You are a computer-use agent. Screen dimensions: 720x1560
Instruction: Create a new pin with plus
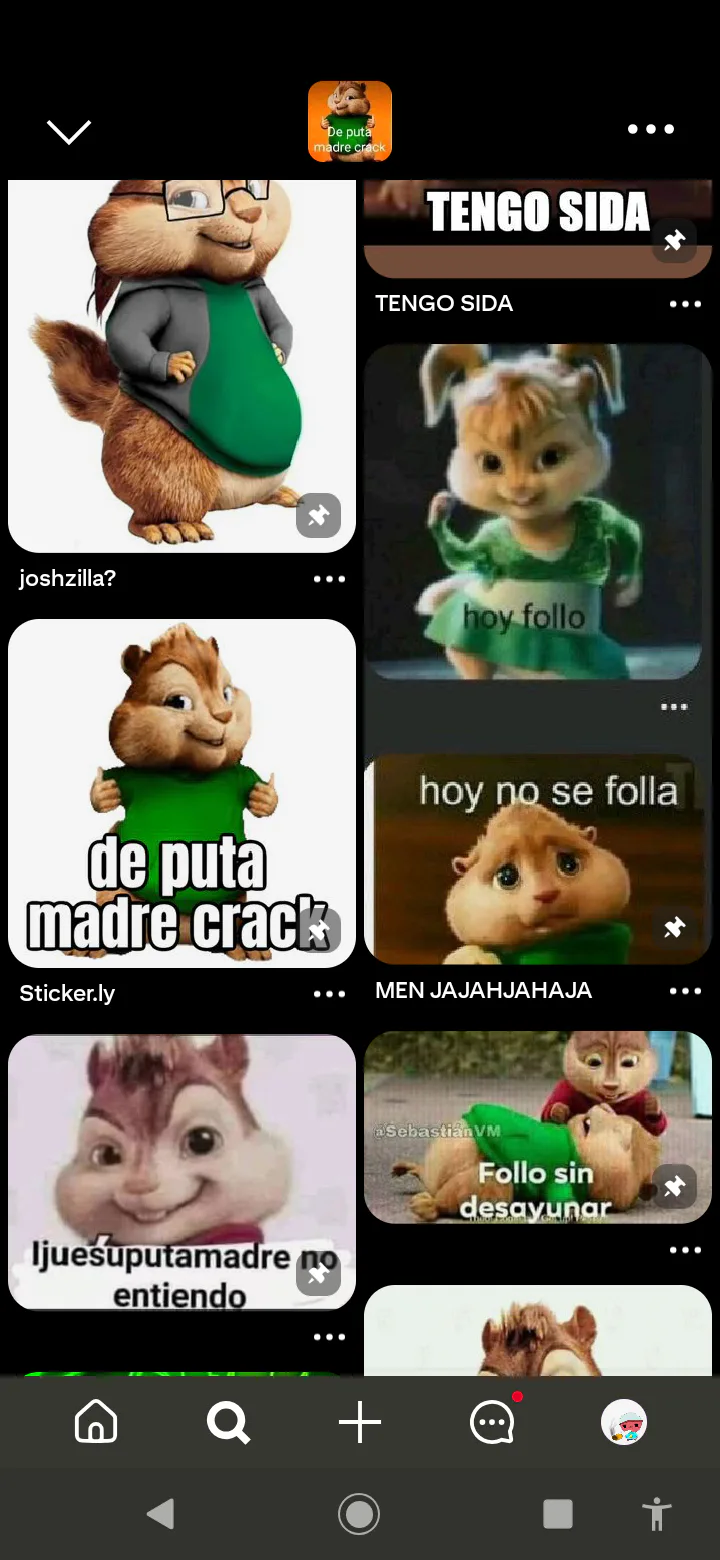tap(360, 1421)
